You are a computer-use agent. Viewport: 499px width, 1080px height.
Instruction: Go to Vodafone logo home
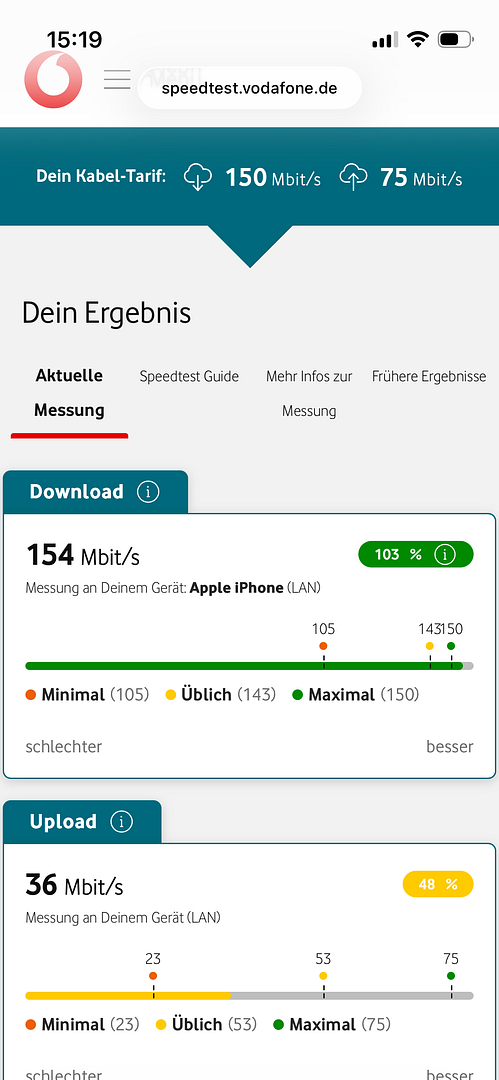(x=53, y=80)
